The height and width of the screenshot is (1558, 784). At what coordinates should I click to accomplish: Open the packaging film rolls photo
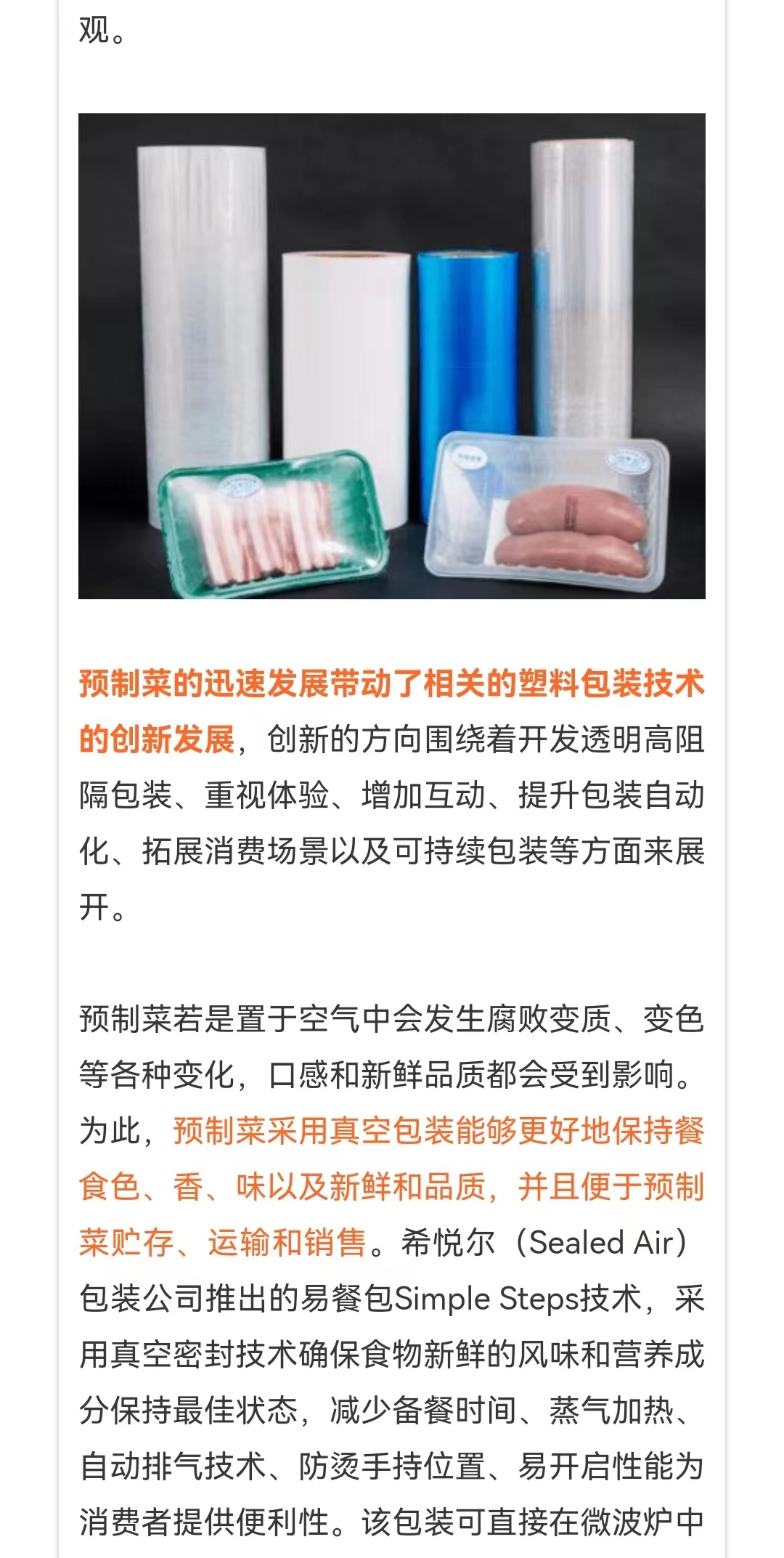[392, 356]
